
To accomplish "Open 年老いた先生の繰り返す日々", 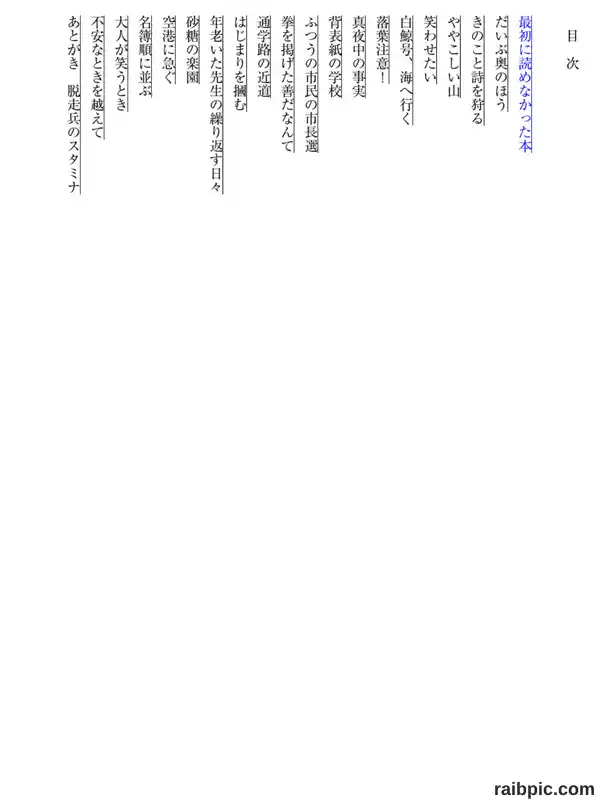I will (216, 105).
